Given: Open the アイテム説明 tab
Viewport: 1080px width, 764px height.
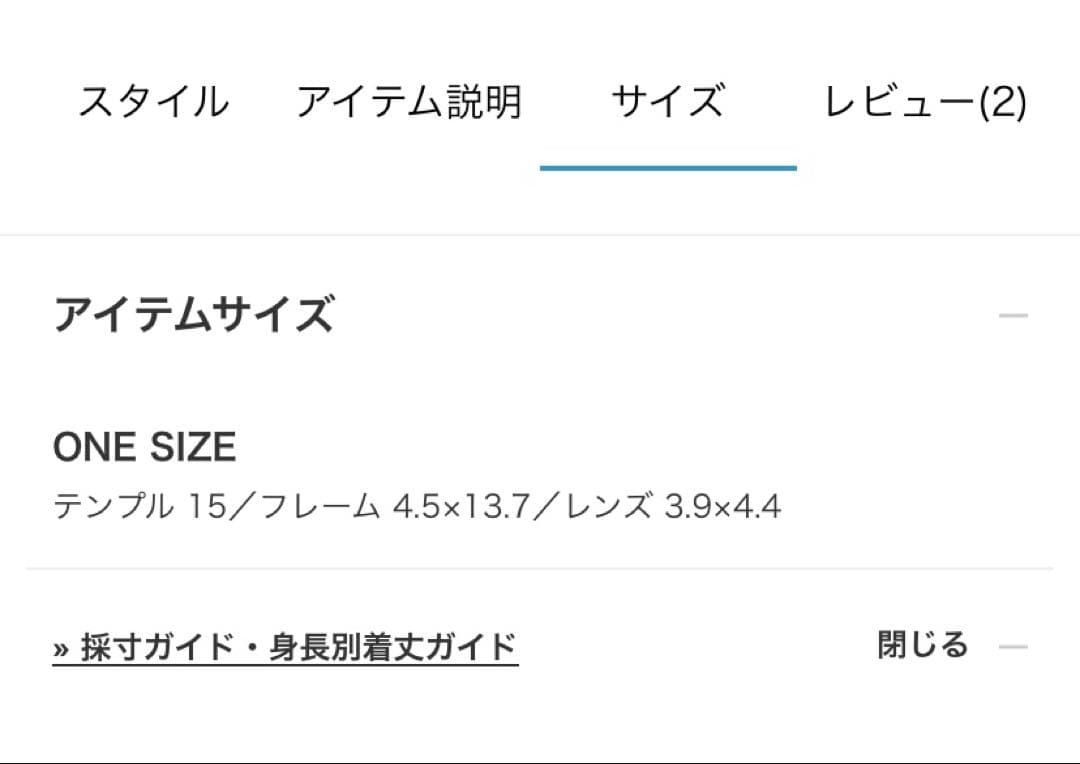Looking at the screenshot, I should (x=409, y=102).
